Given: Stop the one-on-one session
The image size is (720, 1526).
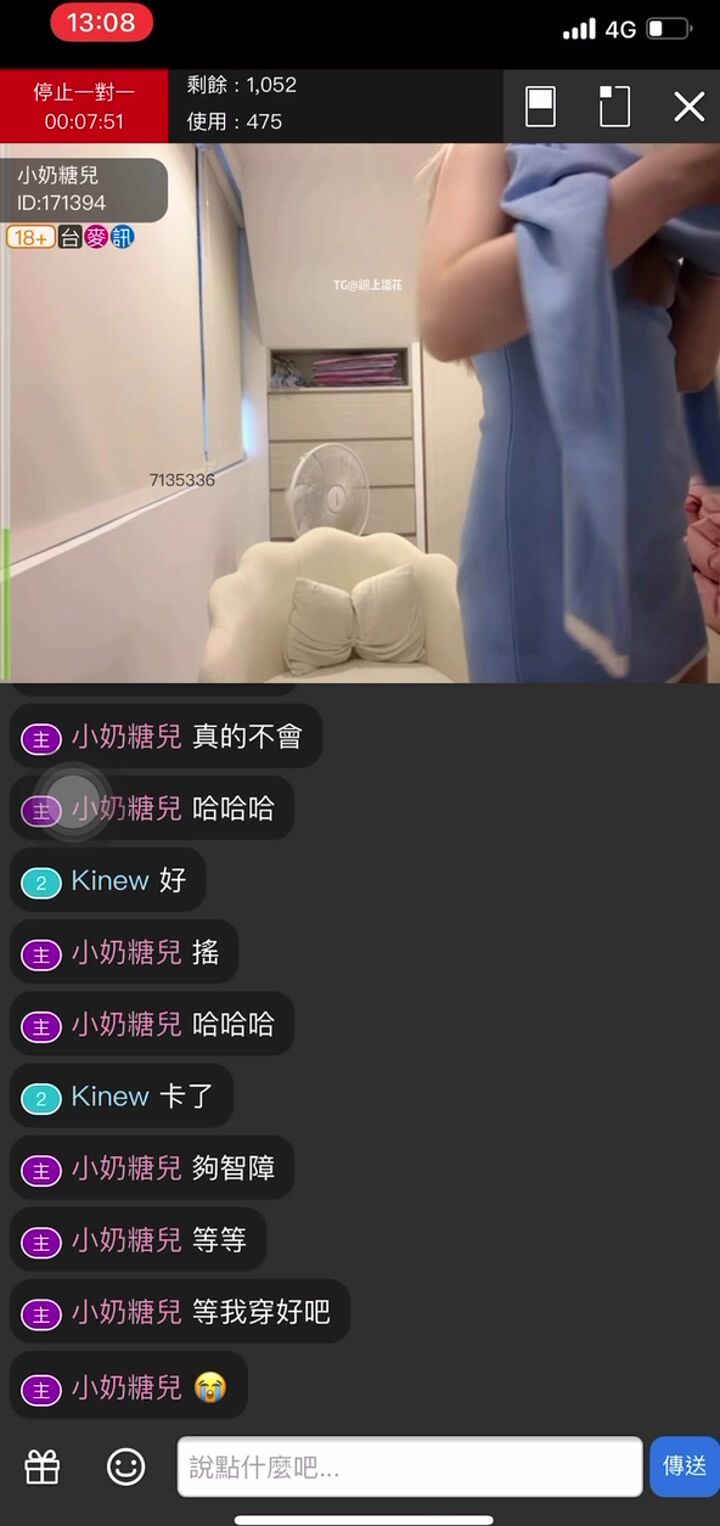Looking at the screenshot, I should tap(84, 106).
